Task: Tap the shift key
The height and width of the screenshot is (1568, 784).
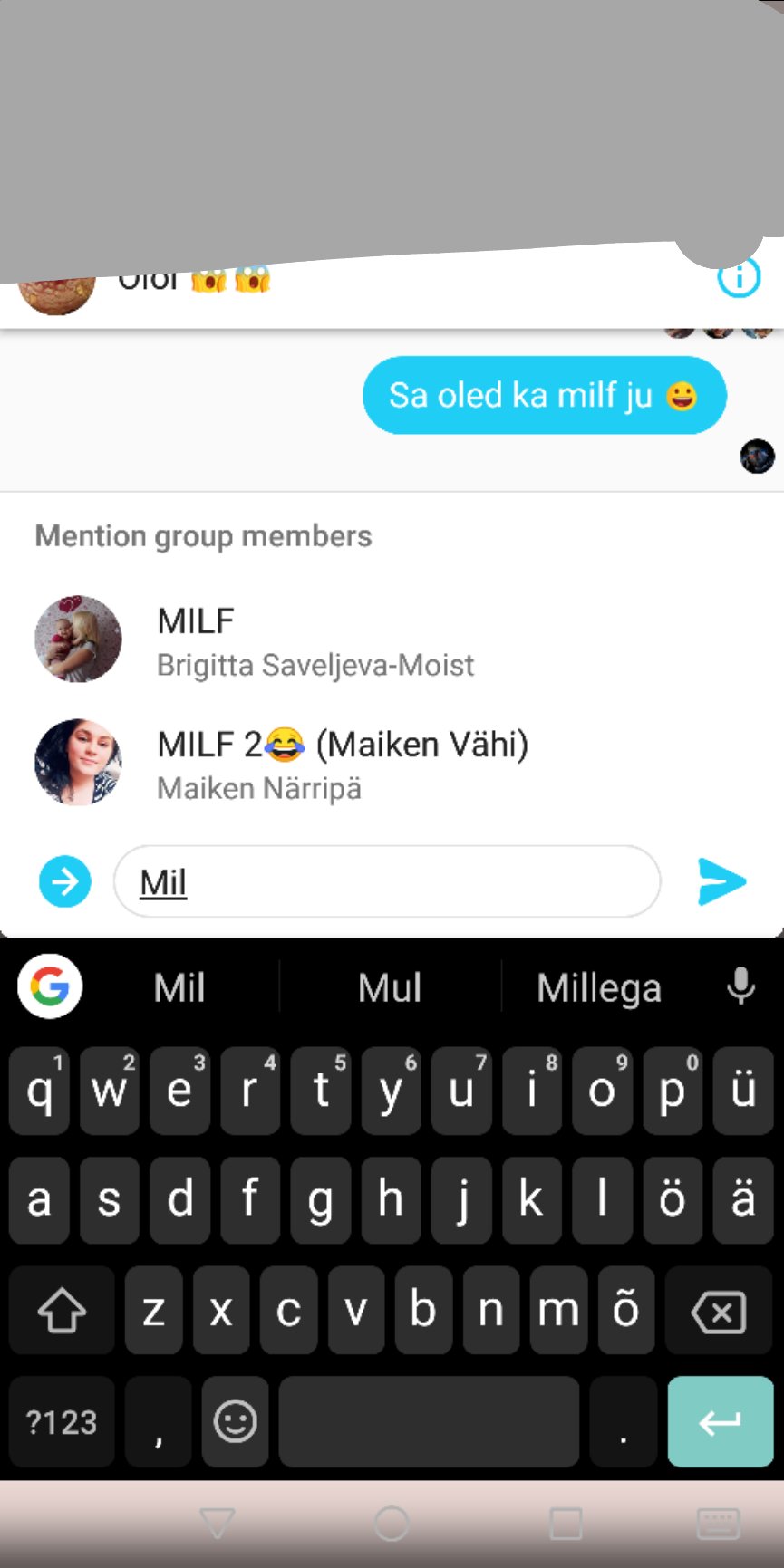Action: pos(62,1312)
